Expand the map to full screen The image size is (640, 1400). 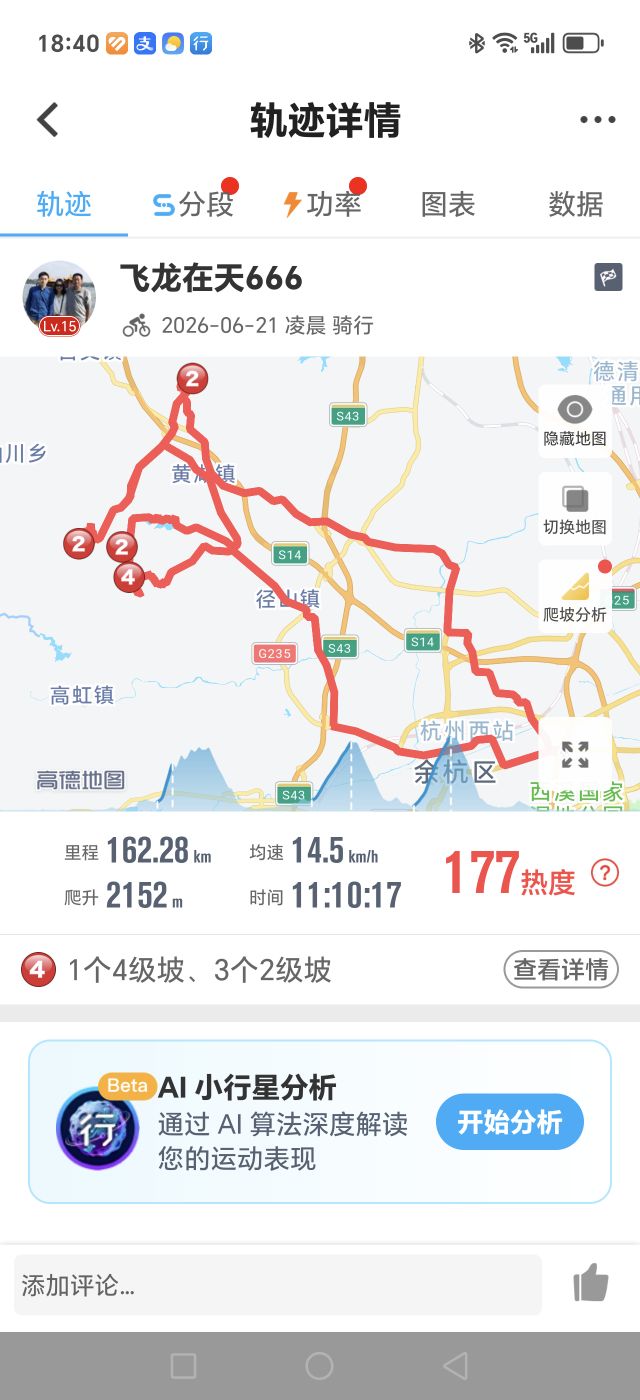coord(575,754)
